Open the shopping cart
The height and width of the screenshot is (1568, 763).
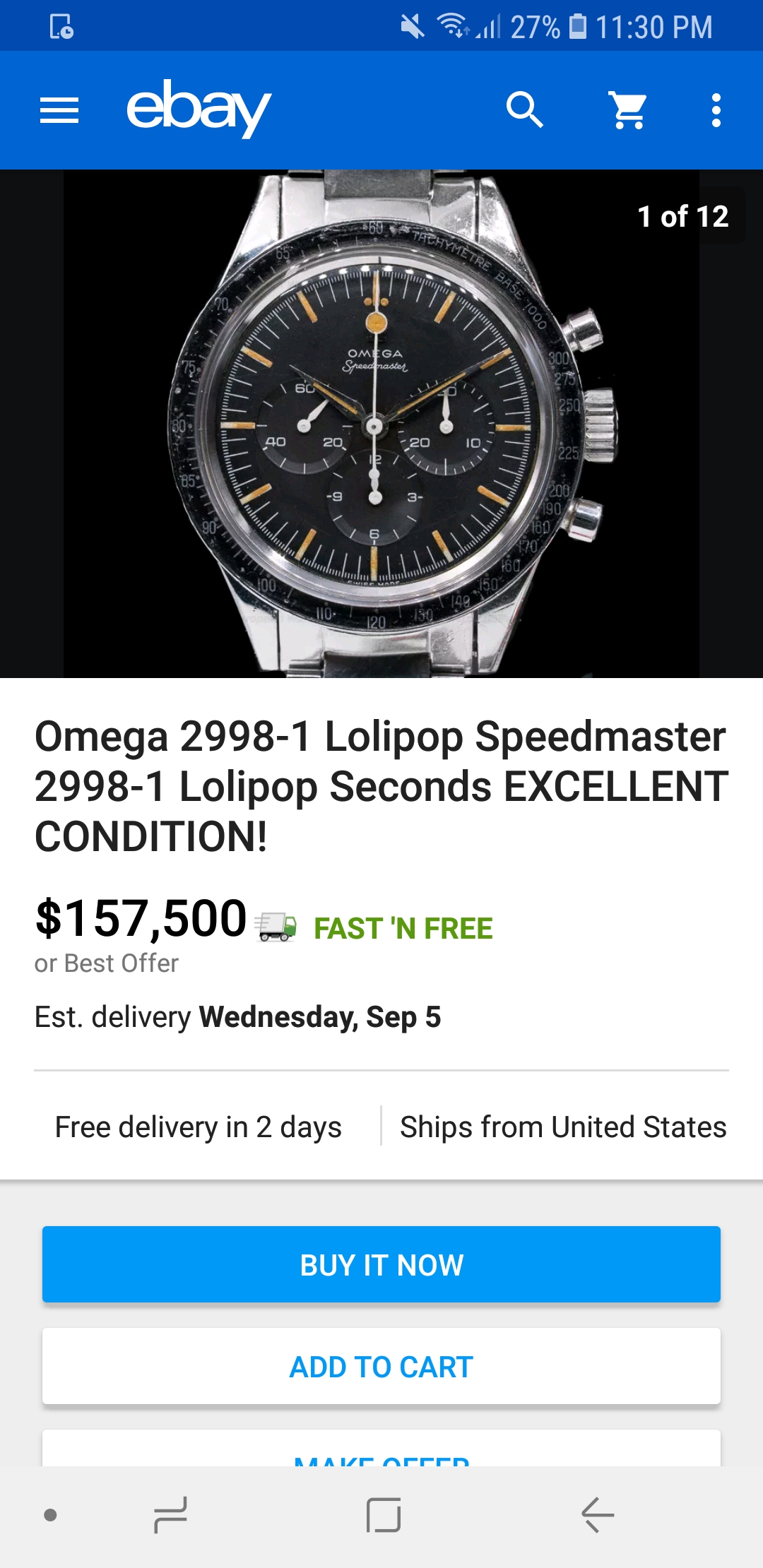tap(628, 110)
